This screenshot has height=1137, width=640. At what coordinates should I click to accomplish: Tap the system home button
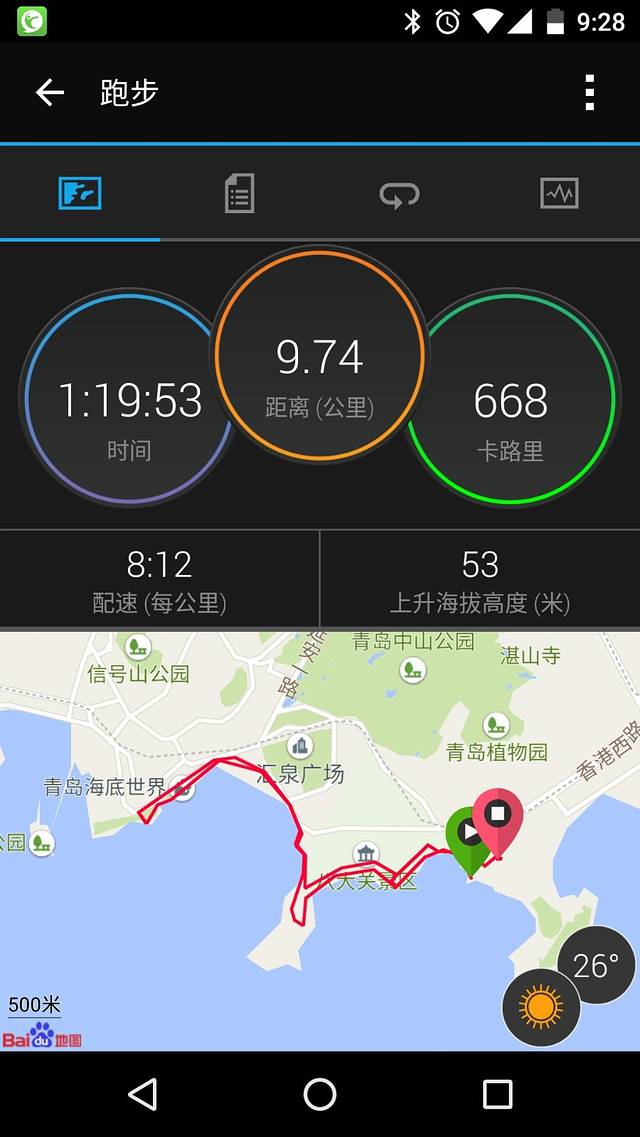click(x=320, y=1094)
